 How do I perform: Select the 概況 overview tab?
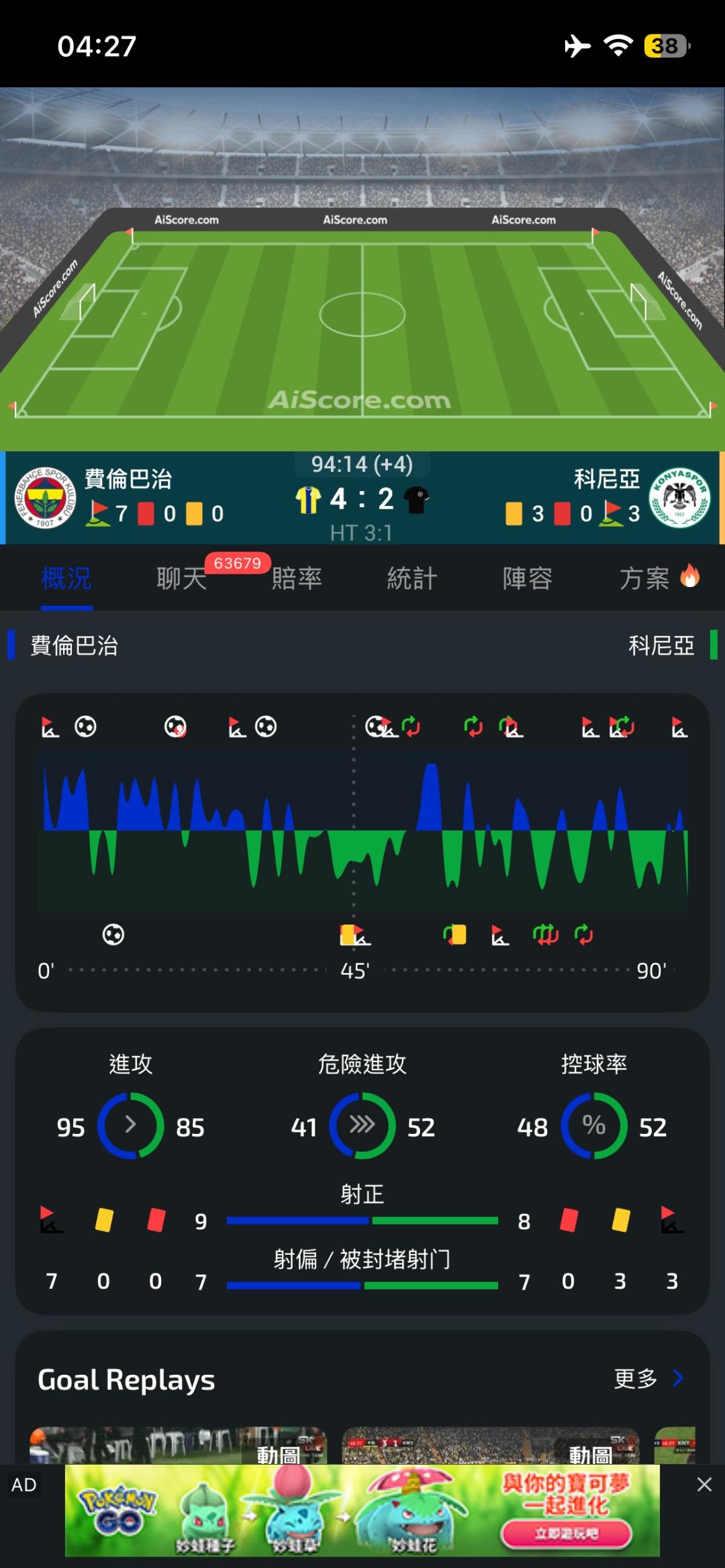pos(66,578)
